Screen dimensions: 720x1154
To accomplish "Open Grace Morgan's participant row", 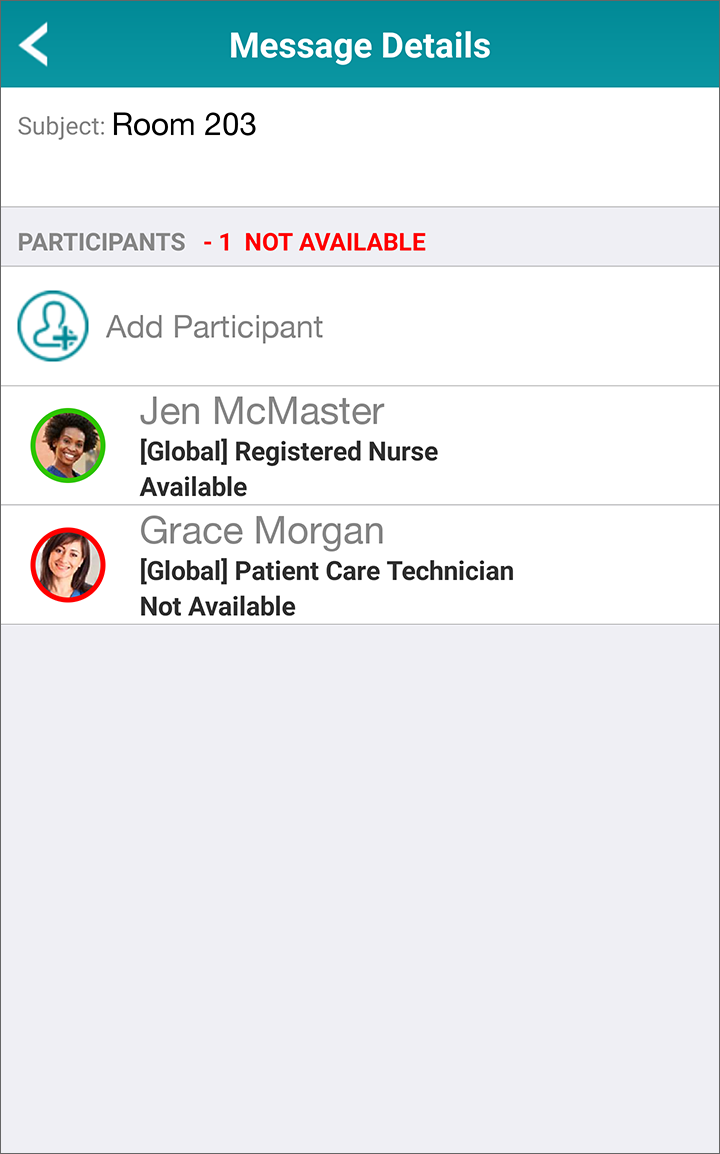I will click(x=360, y=565).
